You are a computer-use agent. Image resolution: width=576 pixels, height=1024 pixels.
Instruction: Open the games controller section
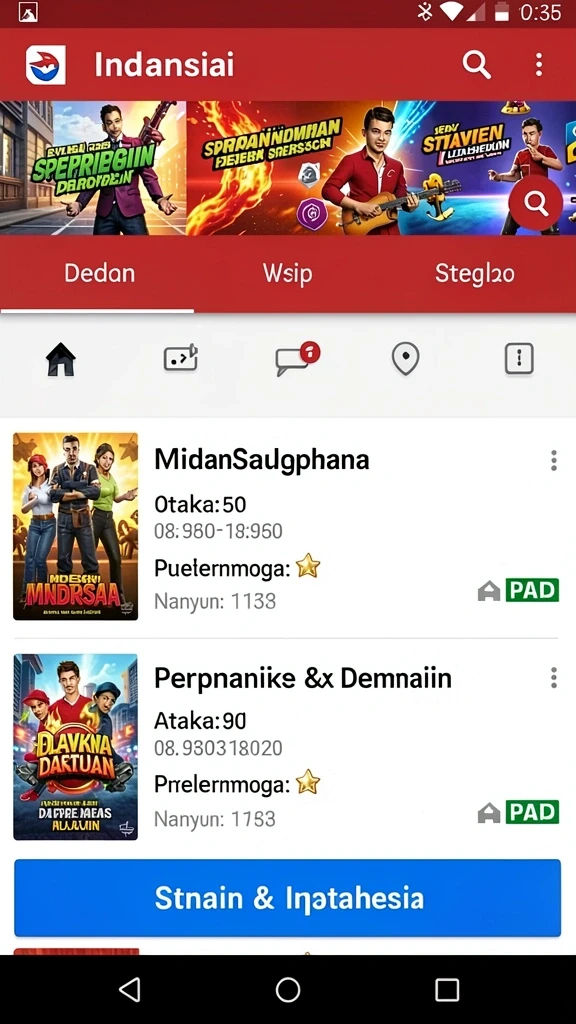pos(180,358)
